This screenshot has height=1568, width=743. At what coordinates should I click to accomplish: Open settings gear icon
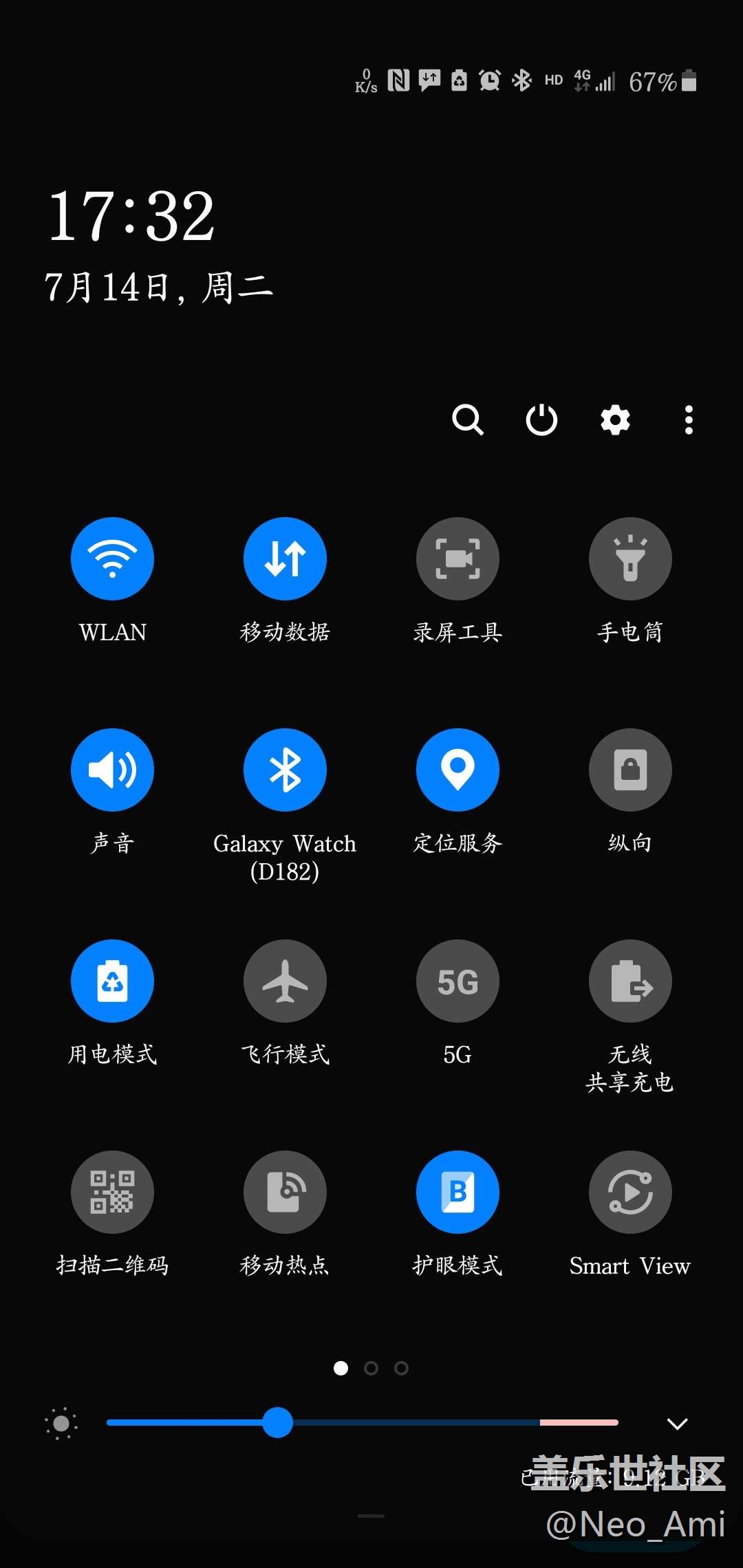[615, 420]
